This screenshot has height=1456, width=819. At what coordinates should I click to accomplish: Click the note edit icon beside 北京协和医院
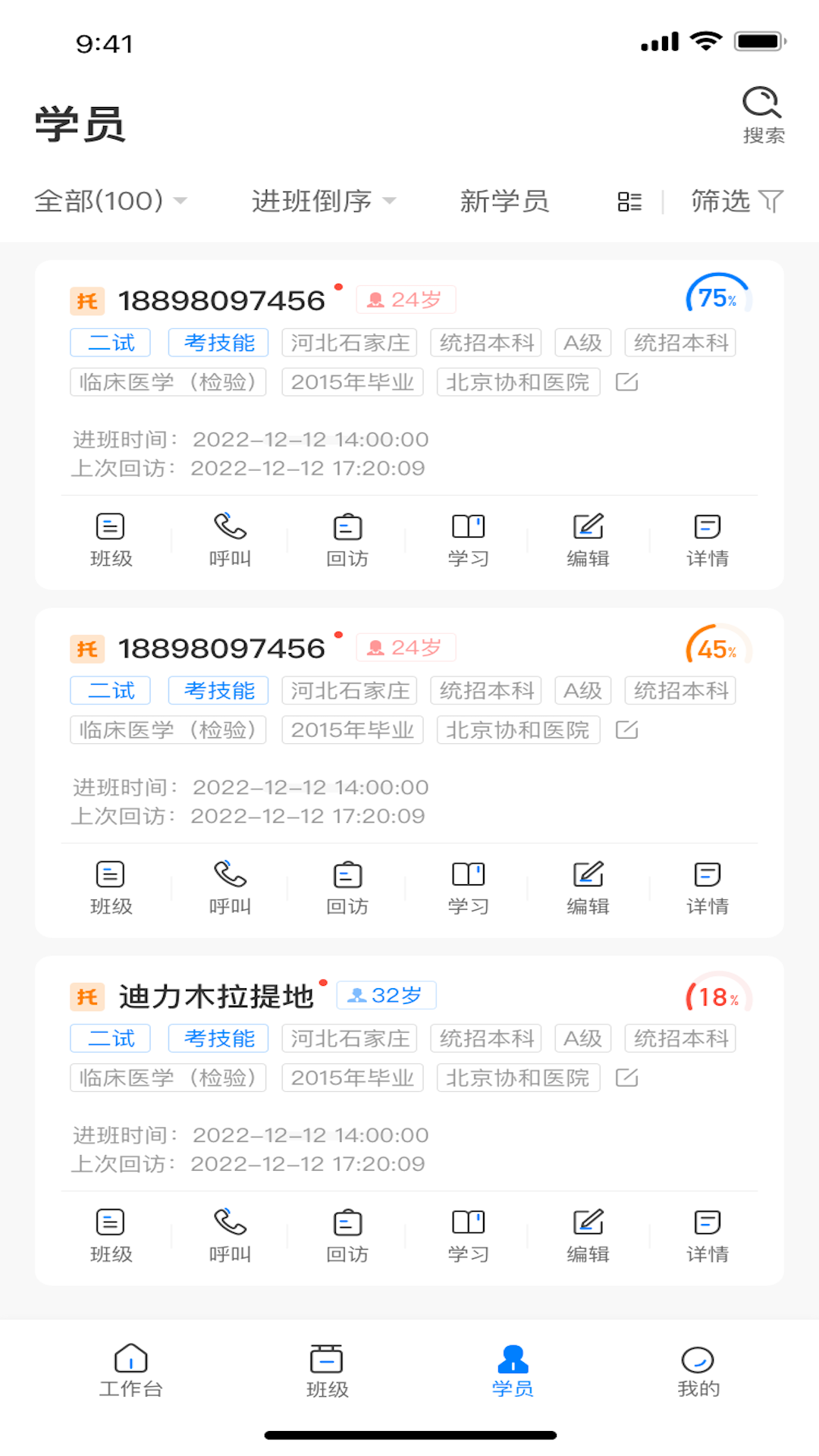point(627,382)
